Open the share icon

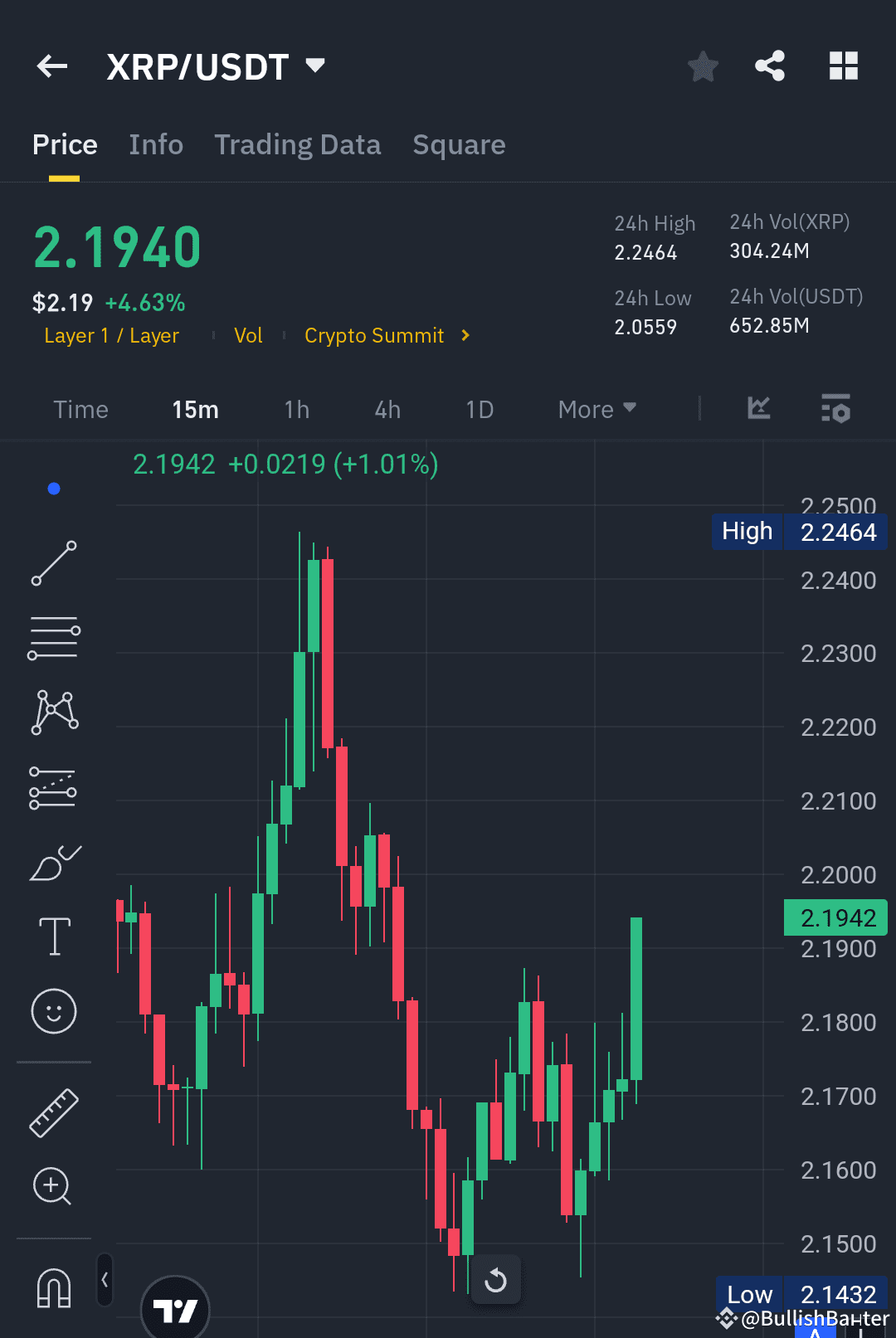coord(769,66)
